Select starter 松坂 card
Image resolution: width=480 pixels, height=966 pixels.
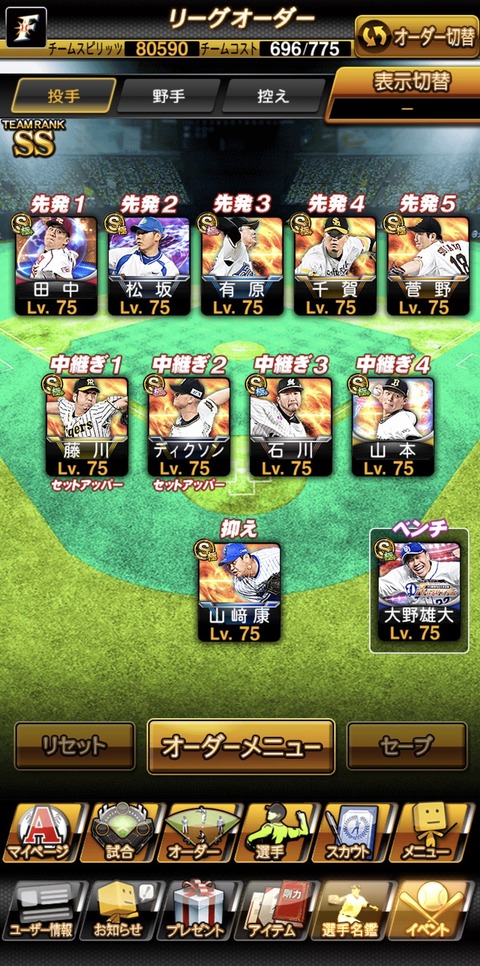(149, 266)
